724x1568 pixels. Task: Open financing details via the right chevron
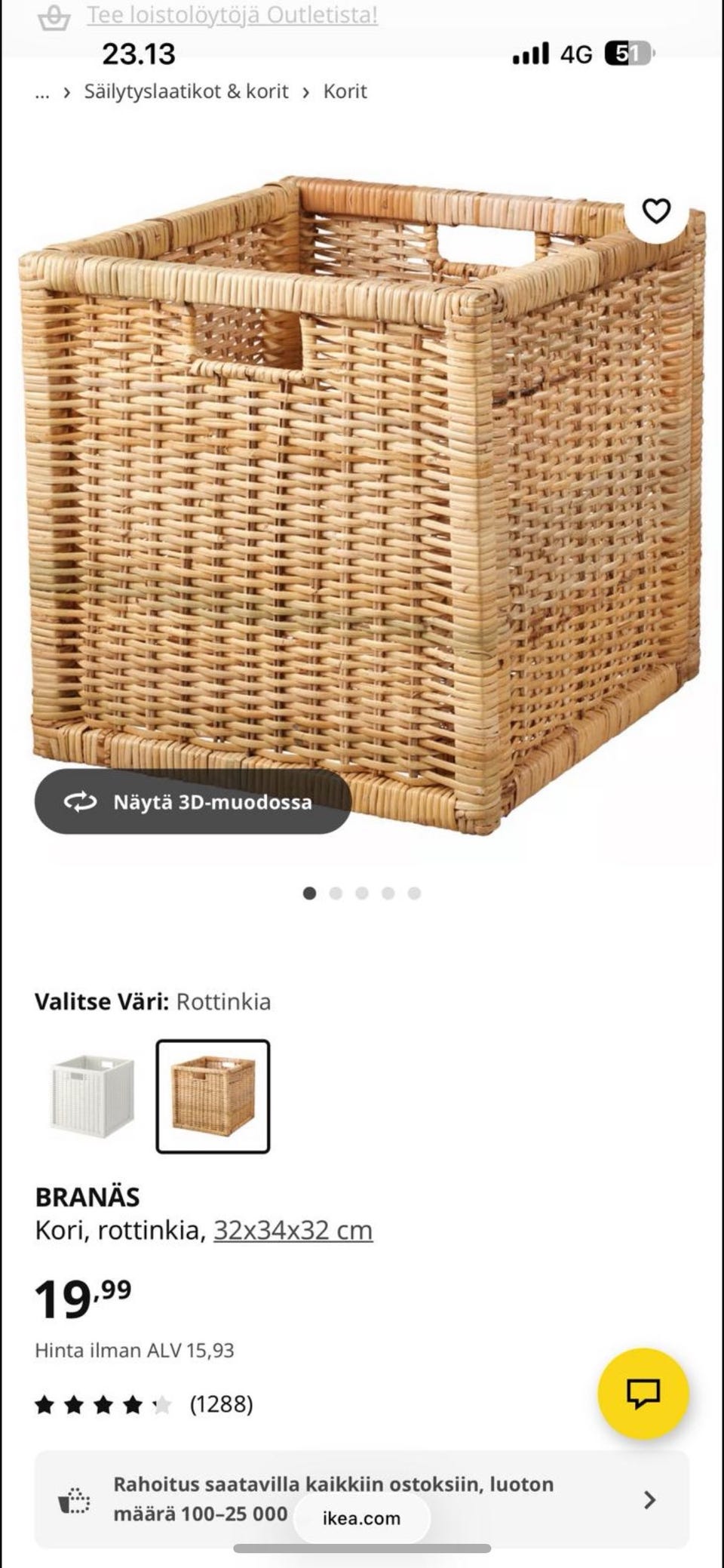pos(649,1500)
